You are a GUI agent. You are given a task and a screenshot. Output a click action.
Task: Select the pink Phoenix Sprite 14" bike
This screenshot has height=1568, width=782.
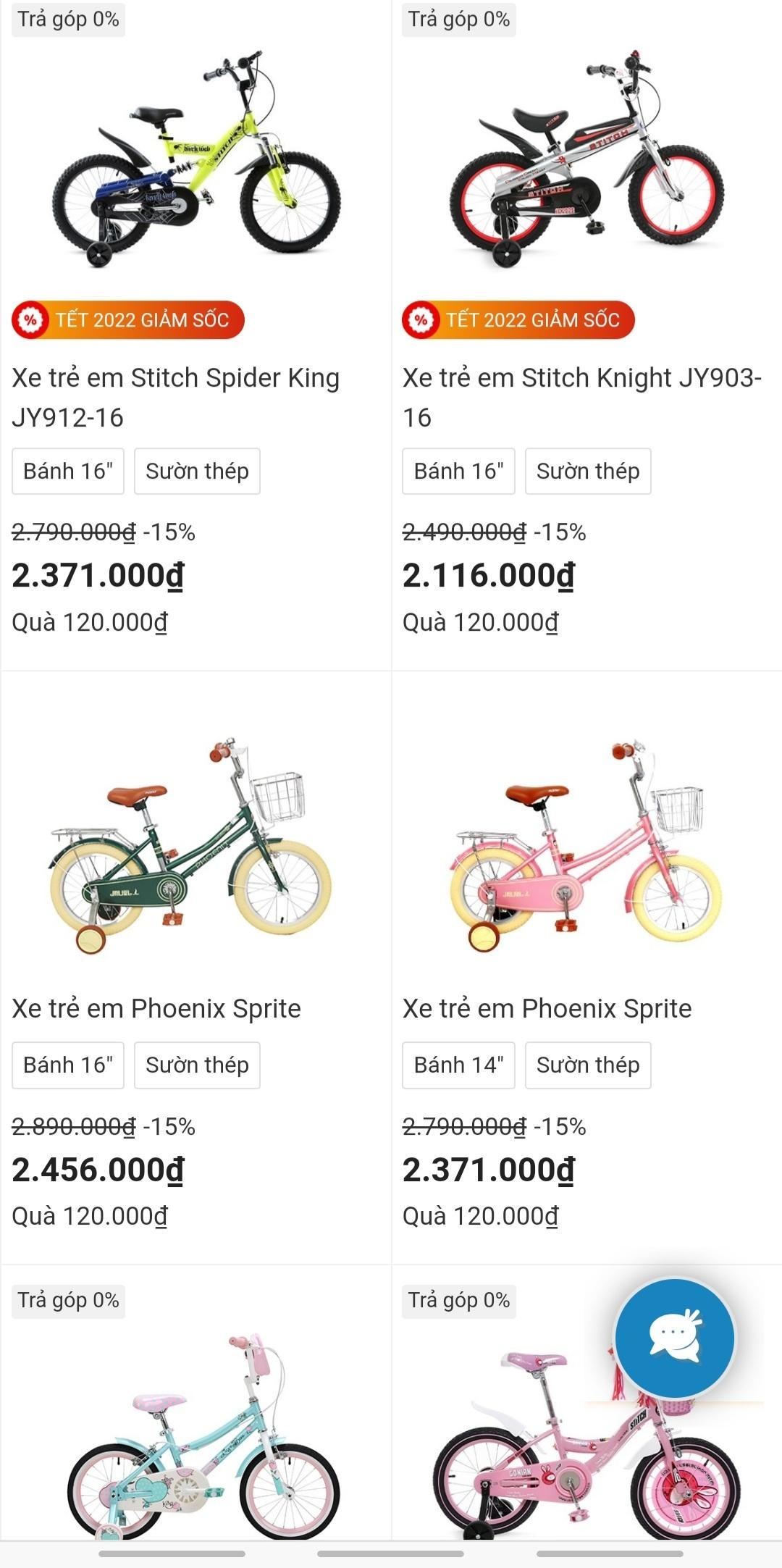tap(547, 1008)
